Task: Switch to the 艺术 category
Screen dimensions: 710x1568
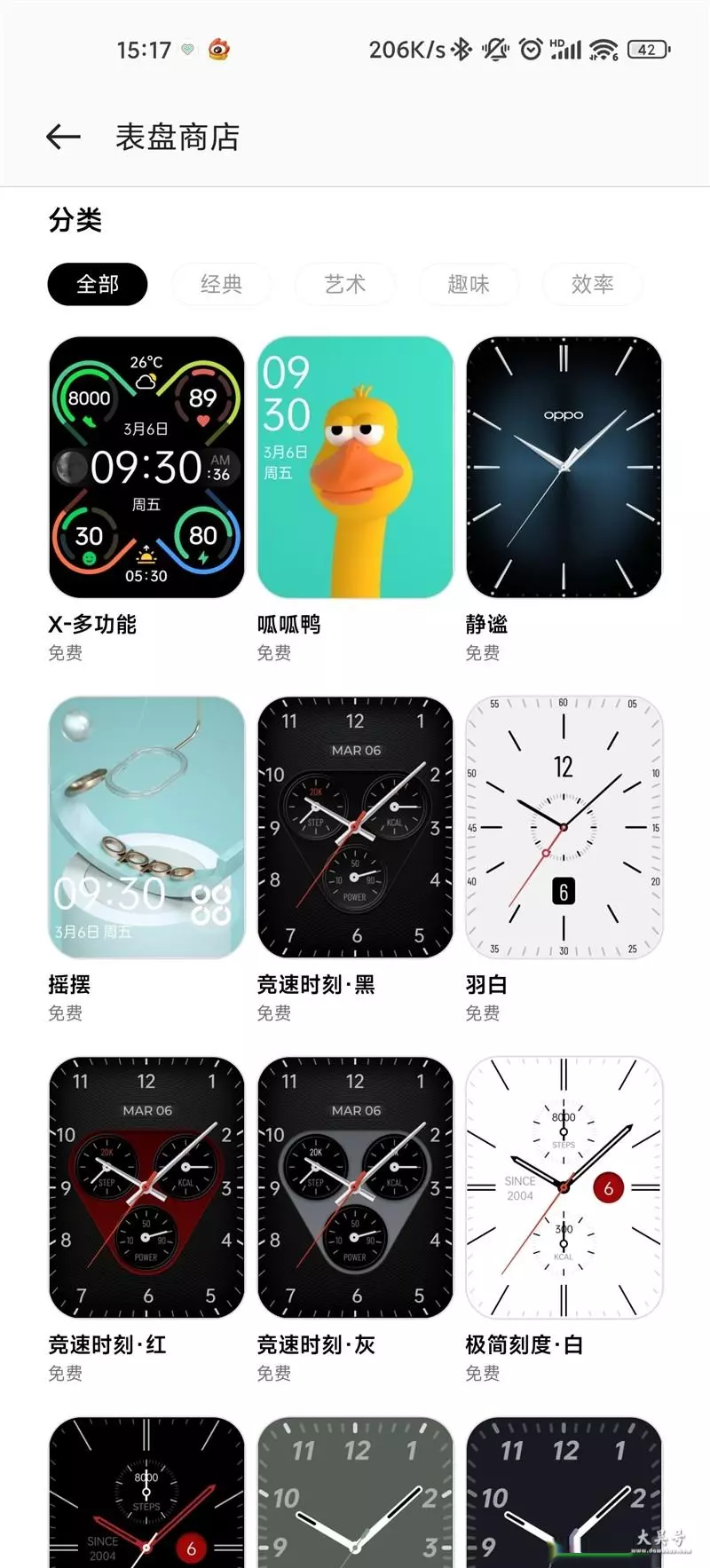Action: point(344,284)
